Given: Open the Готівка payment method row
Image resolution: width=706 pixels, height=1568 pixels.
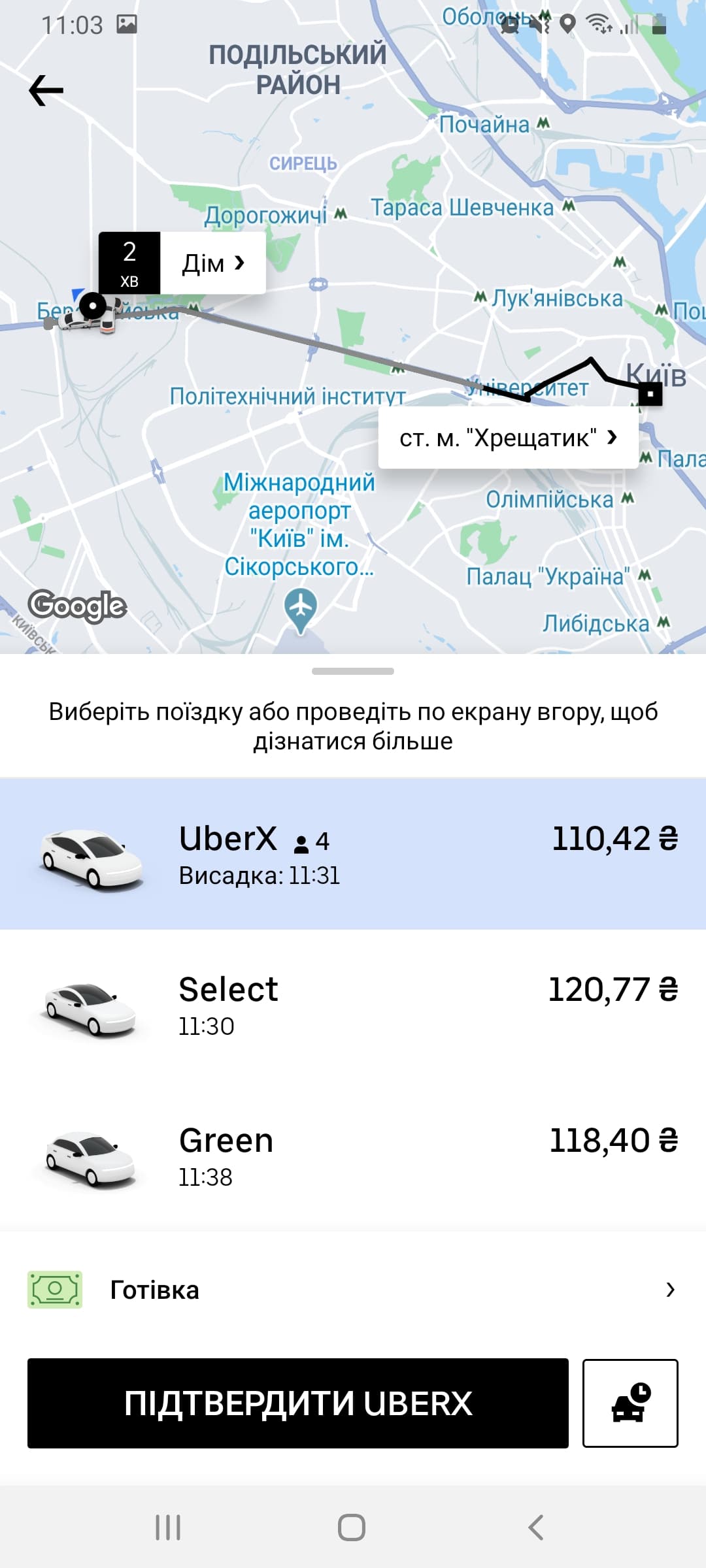Looking at the screenshot, I should click(353, 1290).
